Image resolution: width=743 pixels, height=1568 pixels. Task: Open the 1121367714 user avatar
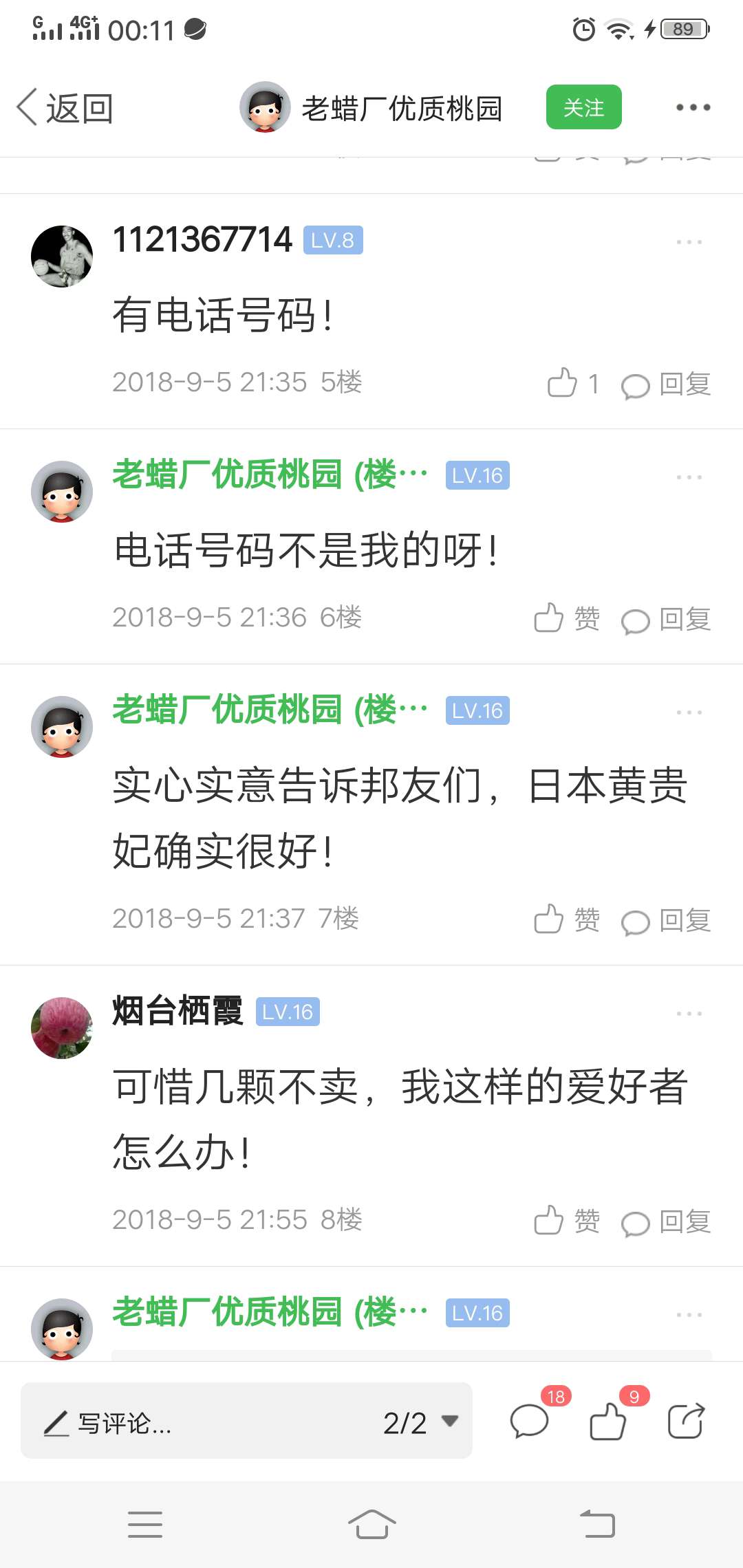[62, 257]
